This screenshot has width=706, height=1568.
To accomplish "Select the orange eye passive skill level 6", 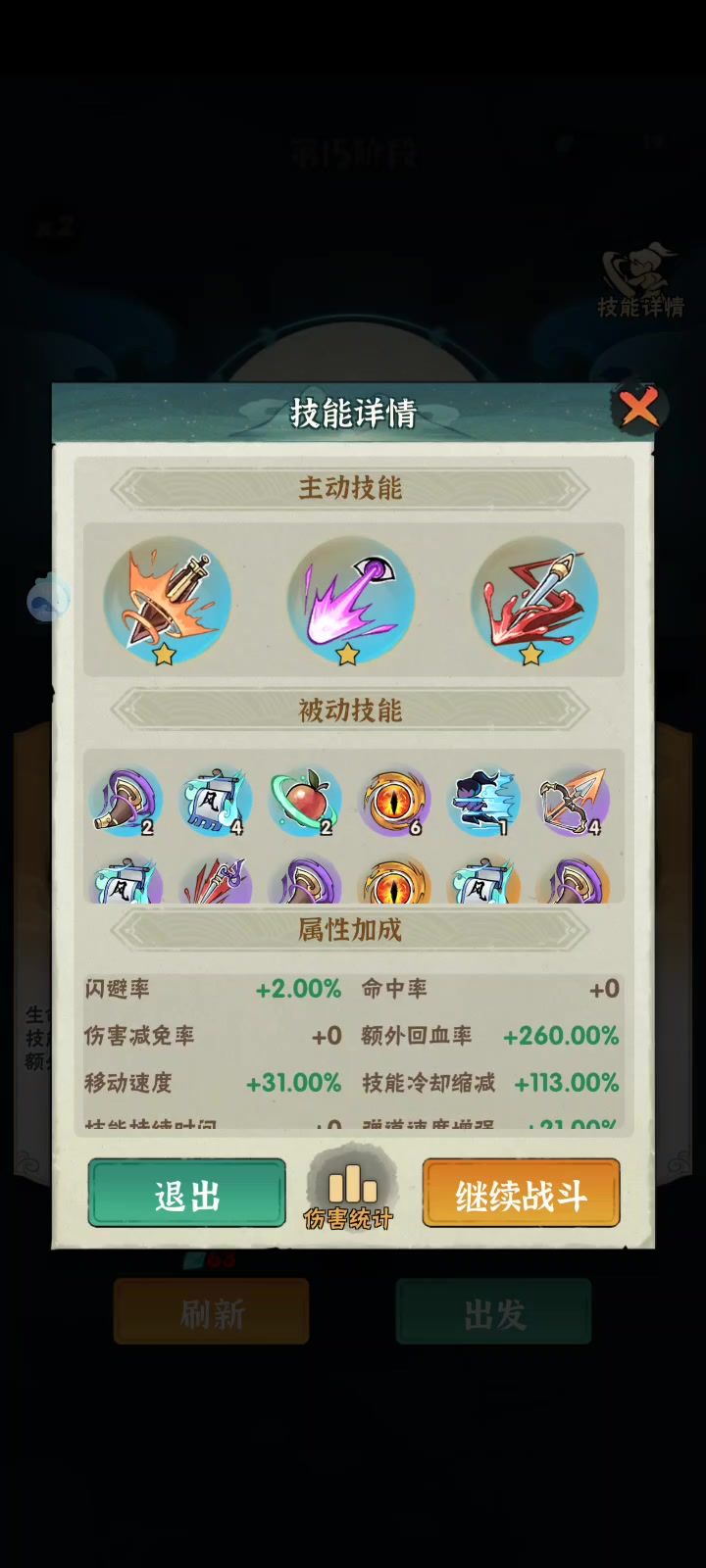I will tap(394, 801).
